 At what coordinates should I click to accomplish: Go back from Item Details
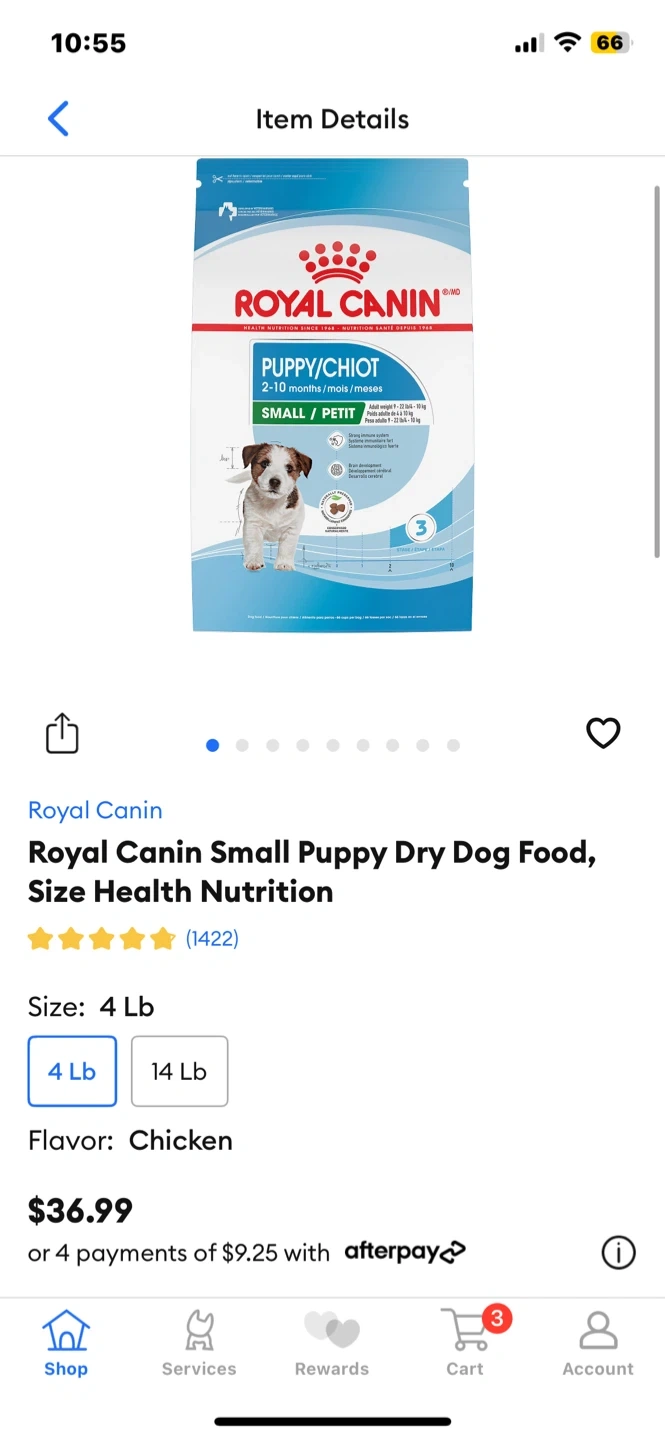[59, 119]
